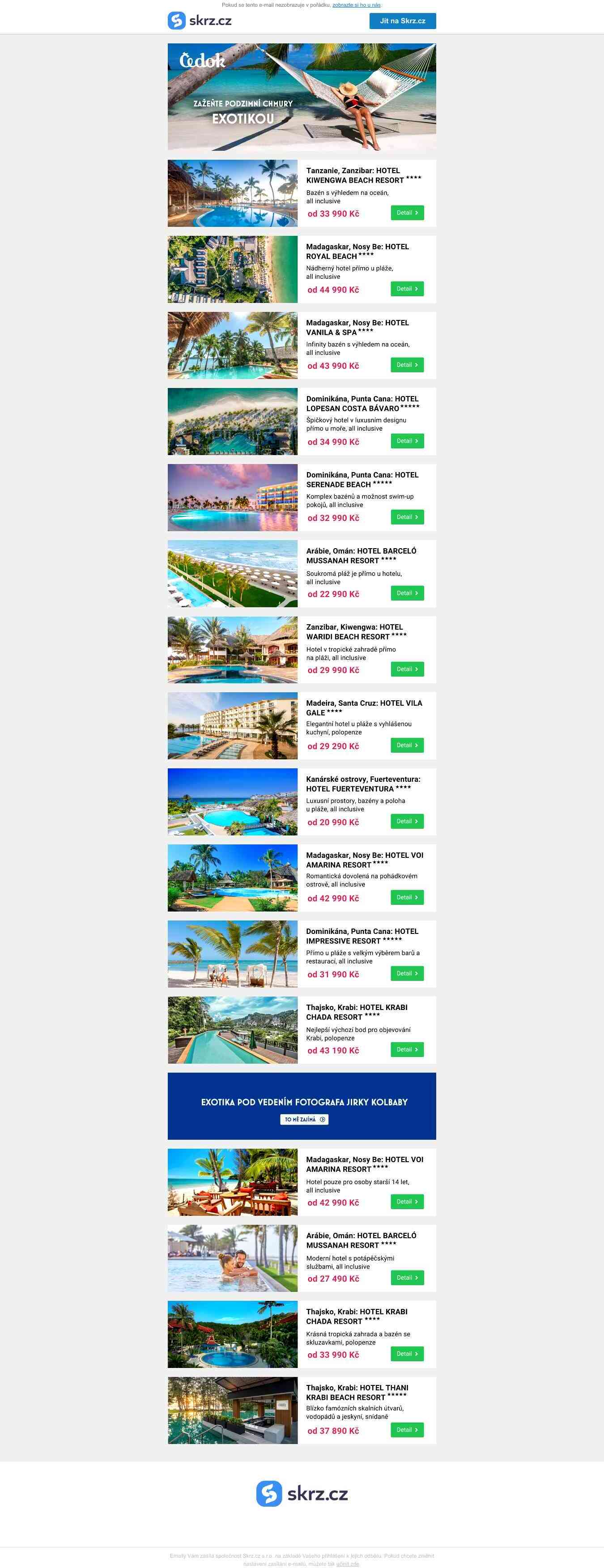The width and height of the screenshot is (604, 1568).
Task: Tap Detail for Barceló Mussanah at 22 990 Kč
Action: [407, 593]
